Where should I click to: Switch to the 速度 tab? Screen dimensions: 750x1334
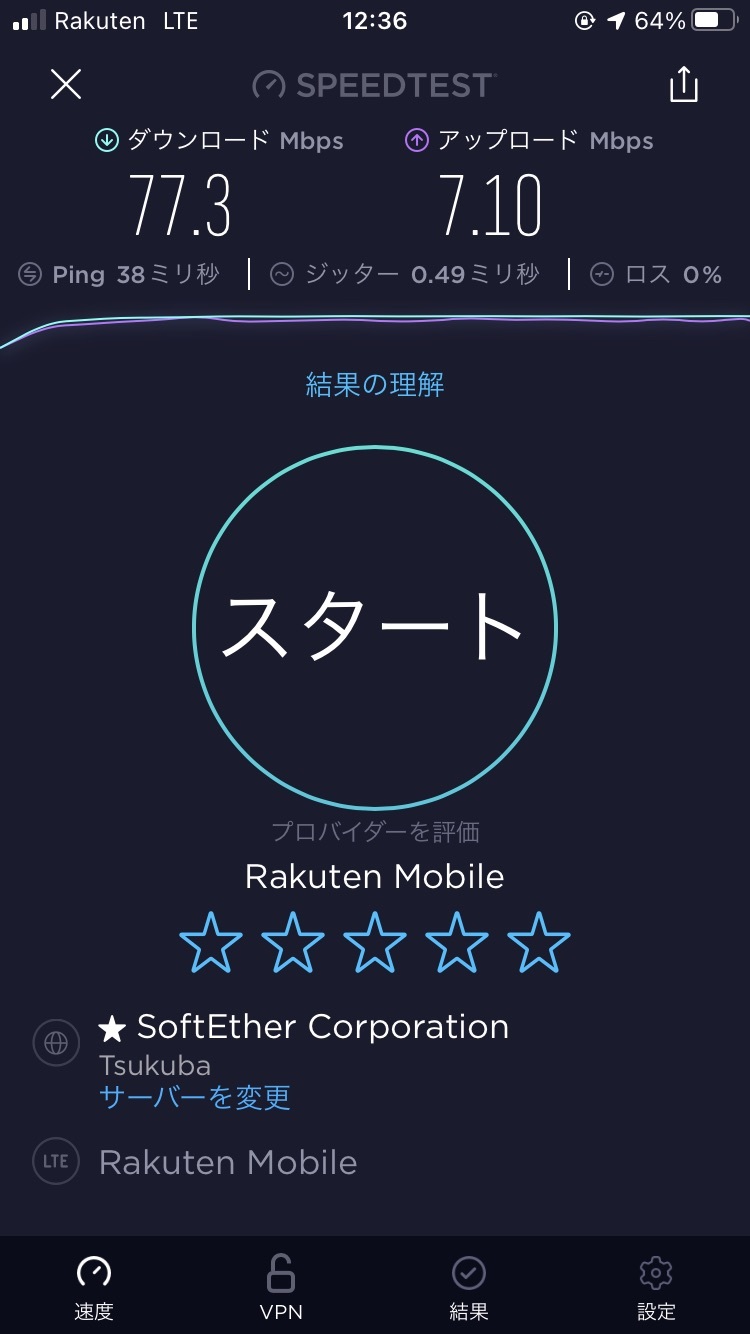94,1288
